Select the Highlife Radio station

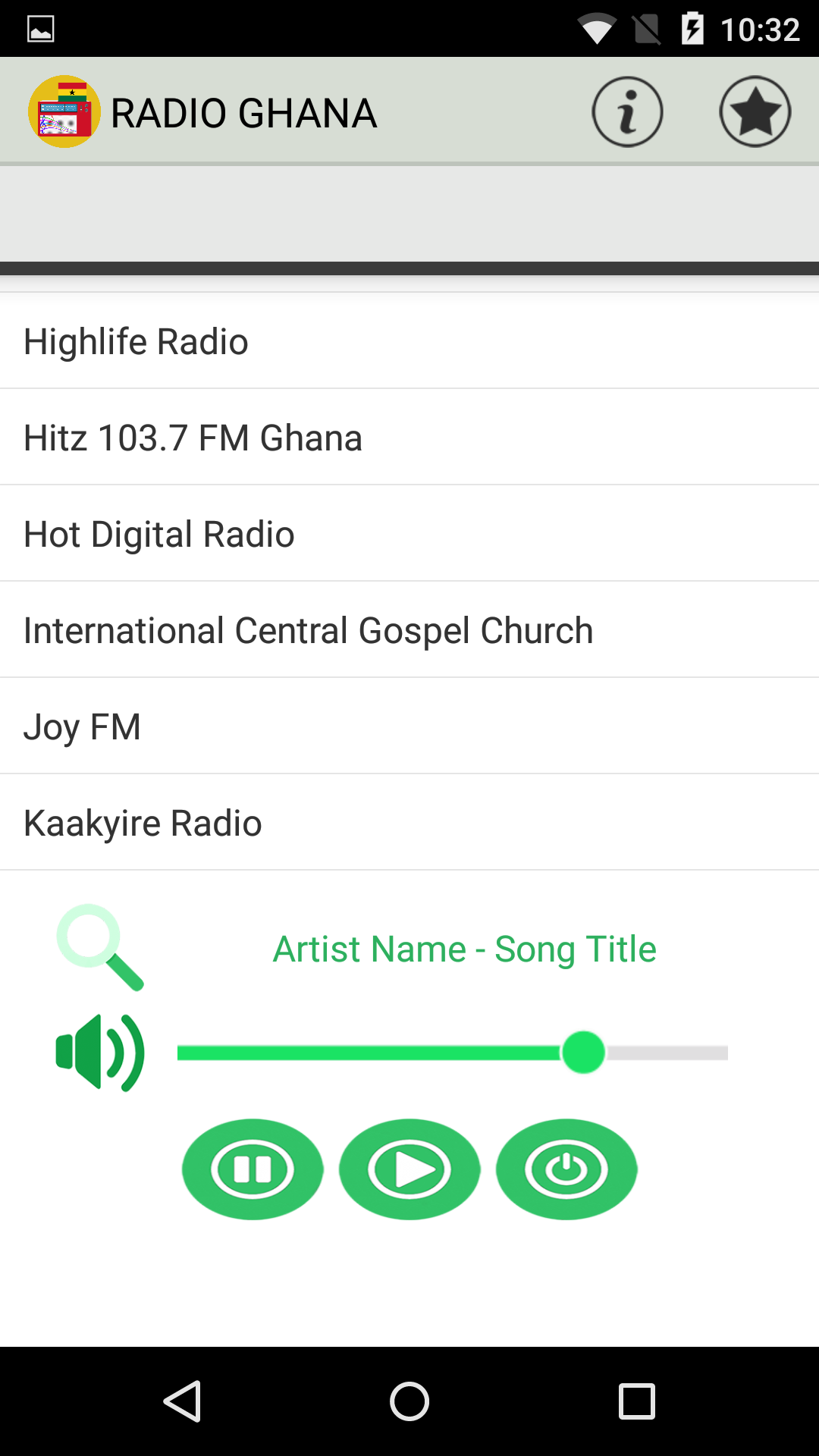(x=409, y=340)
